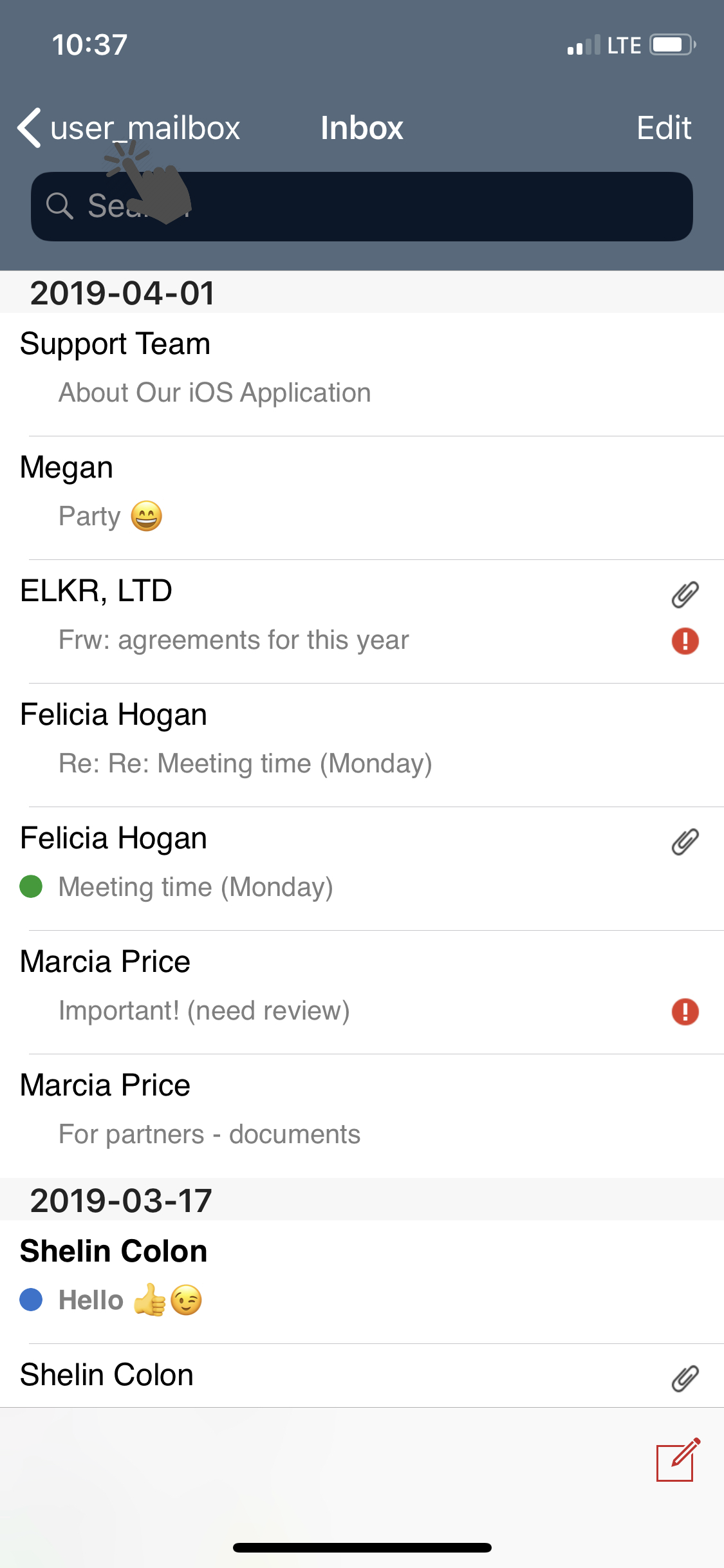
Task: Tap Edit in the top bar
Action: click(x=664, y=127)
